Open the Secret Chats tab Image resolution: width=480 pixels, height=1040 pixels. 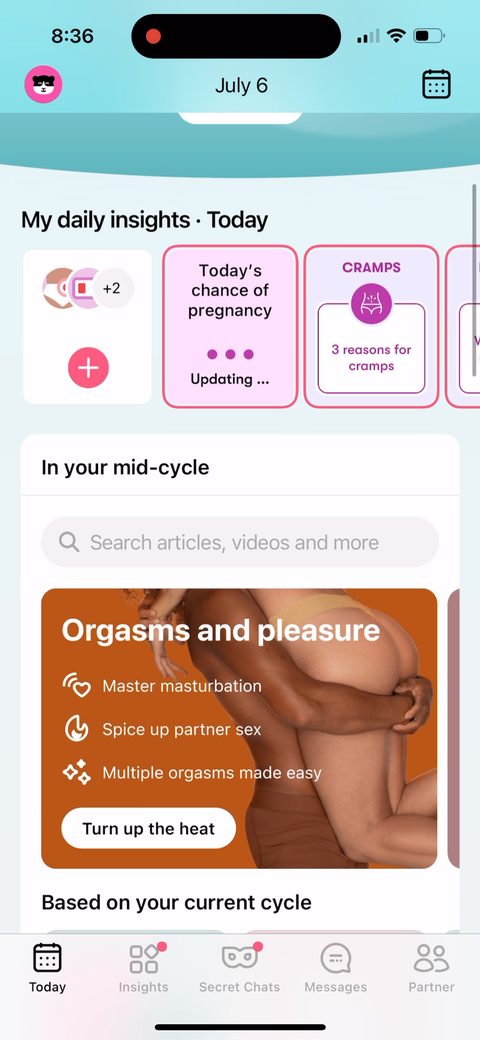pos(239,968)
